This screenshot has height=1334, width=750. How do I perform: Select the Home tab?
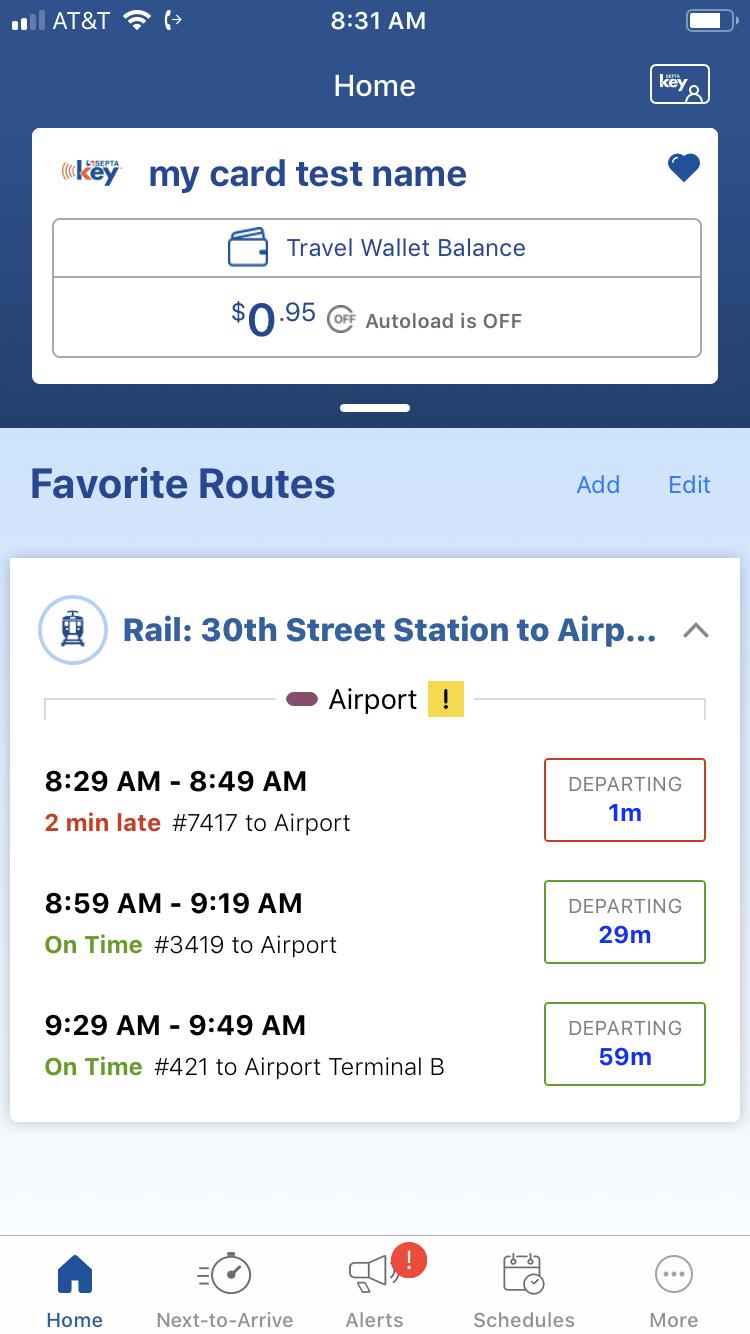click(75, 1288)
